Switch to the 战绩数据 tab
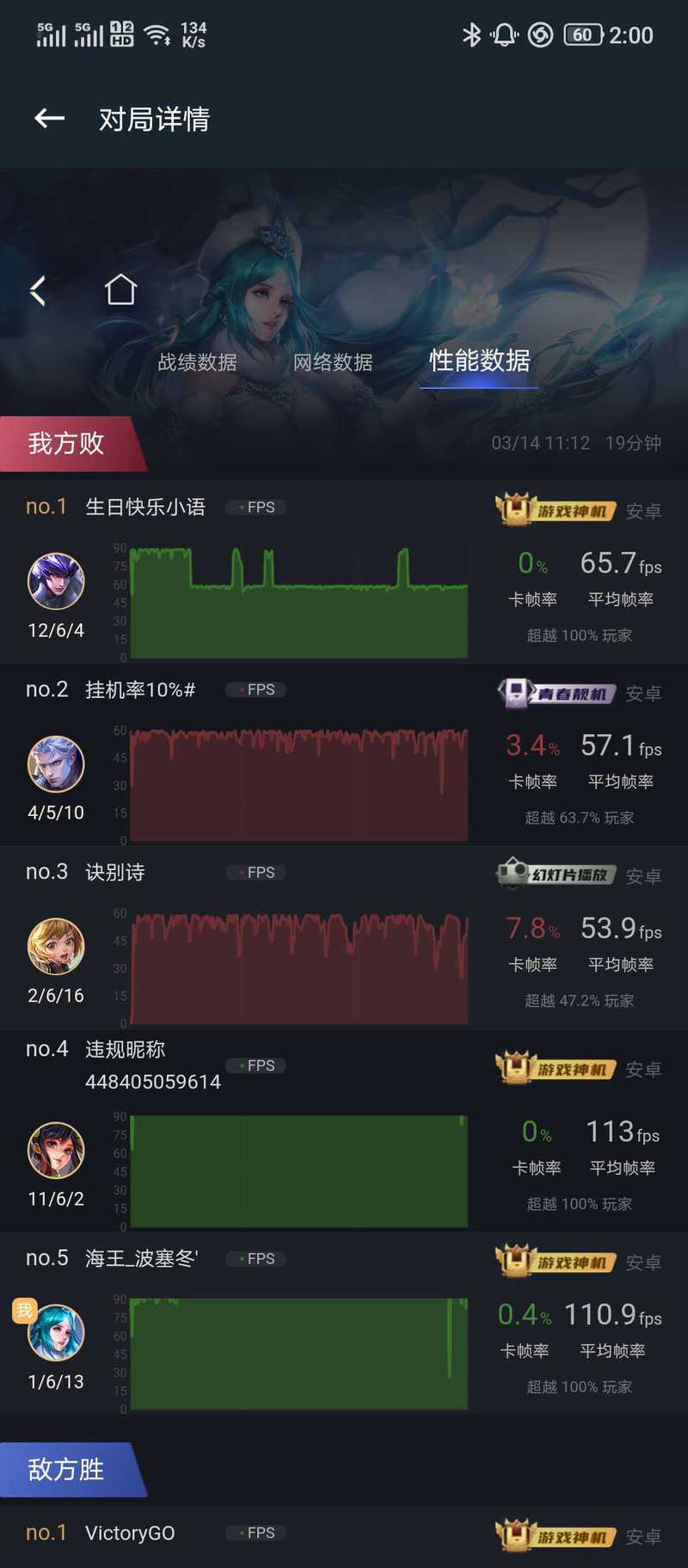This screenshot has height=1568, width=688. 197,362
